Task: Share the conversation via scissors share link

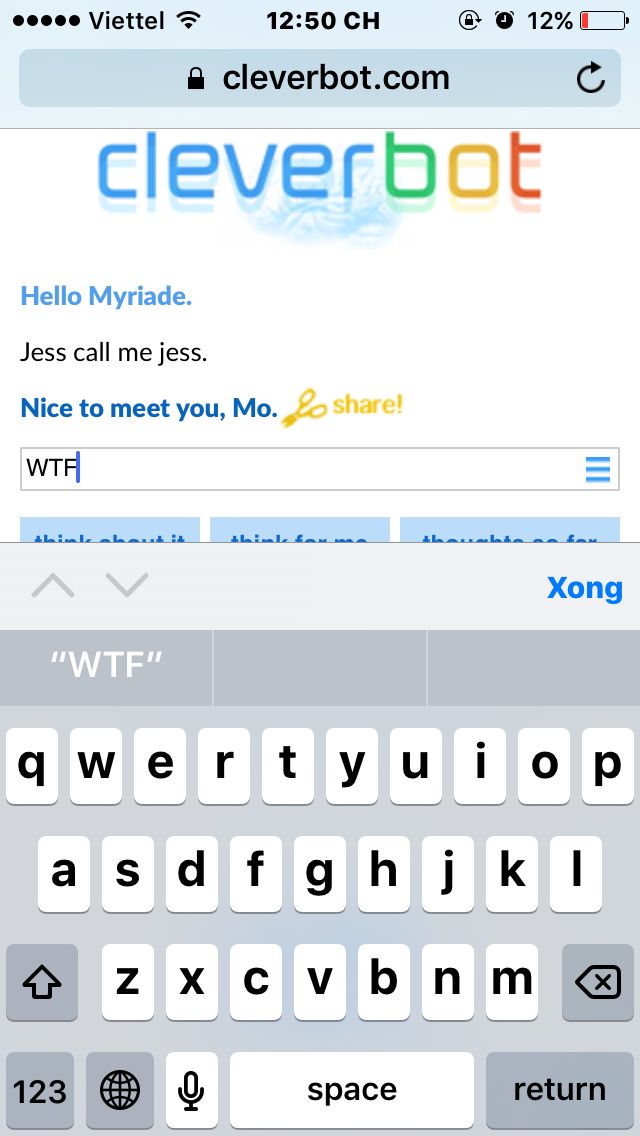Action: 342,408
